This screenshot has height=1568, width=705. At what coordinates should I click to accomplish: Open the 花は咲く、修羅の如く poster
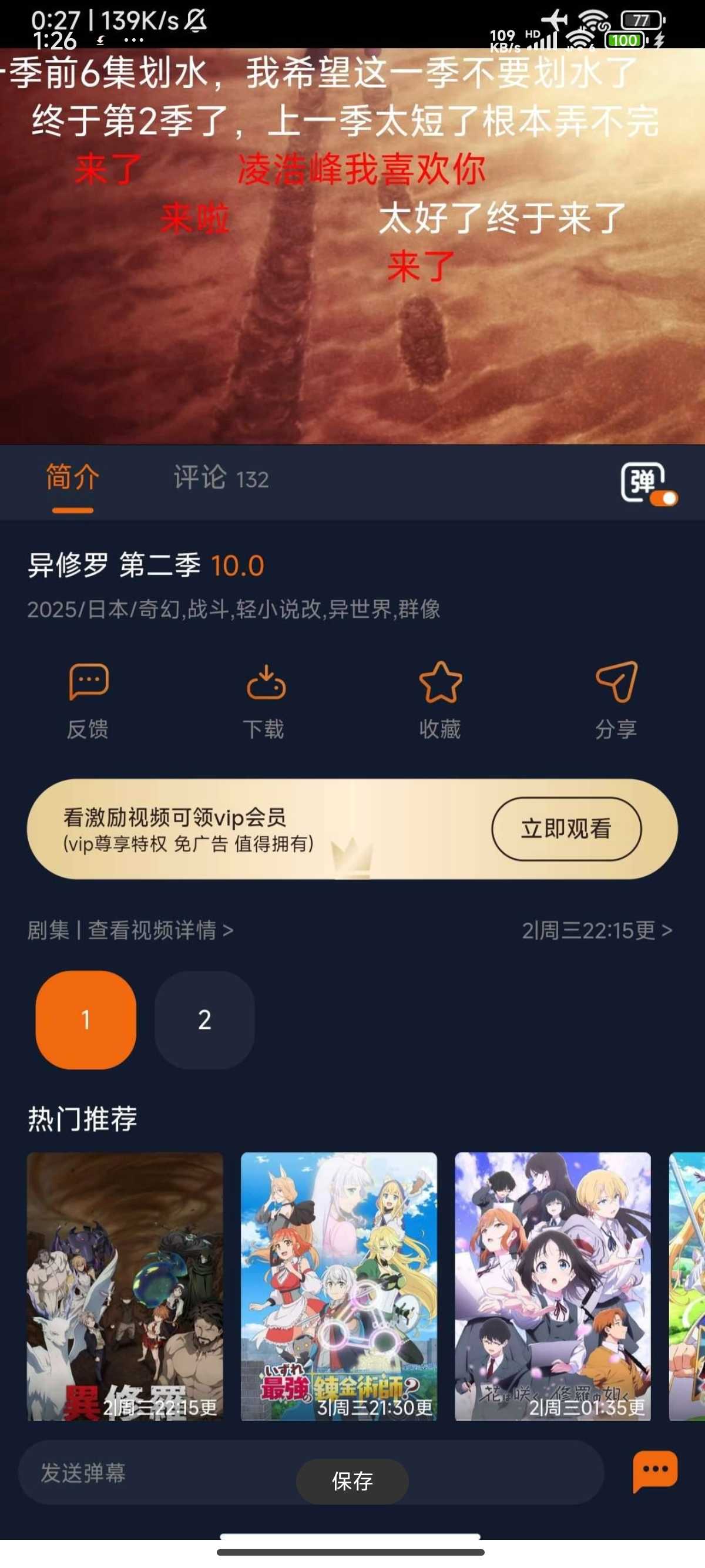point(552,1286)
